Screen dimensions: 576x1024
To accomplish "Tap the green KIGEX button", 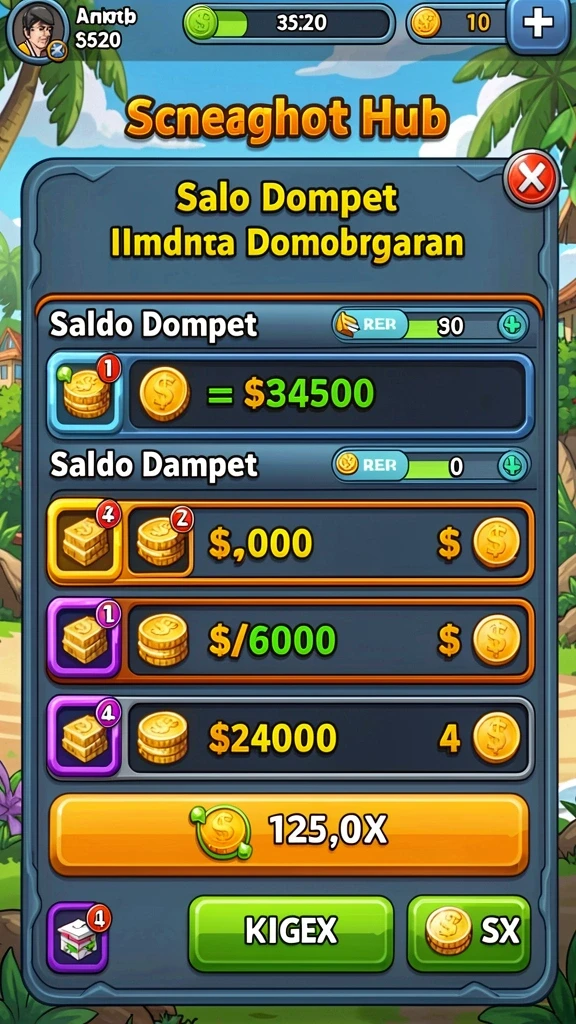I will 291,933.
